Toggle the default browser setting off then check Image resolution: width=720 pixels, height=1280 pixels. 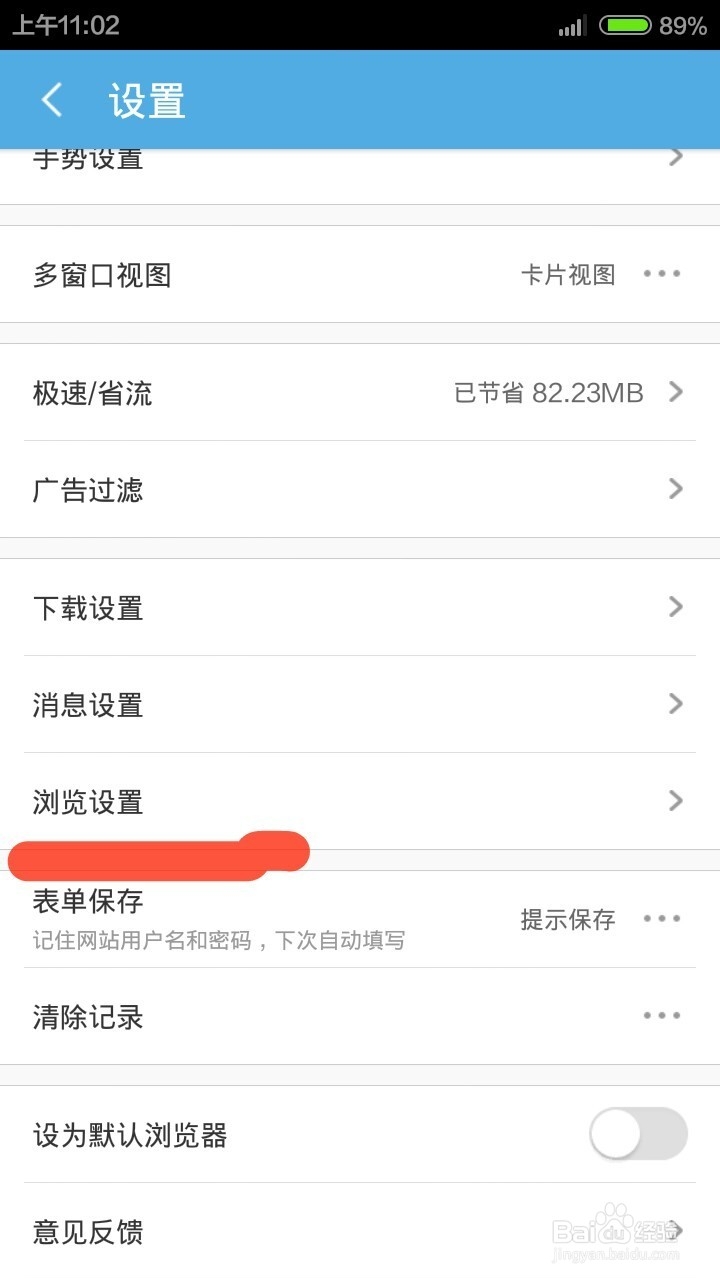(637, 1135)
